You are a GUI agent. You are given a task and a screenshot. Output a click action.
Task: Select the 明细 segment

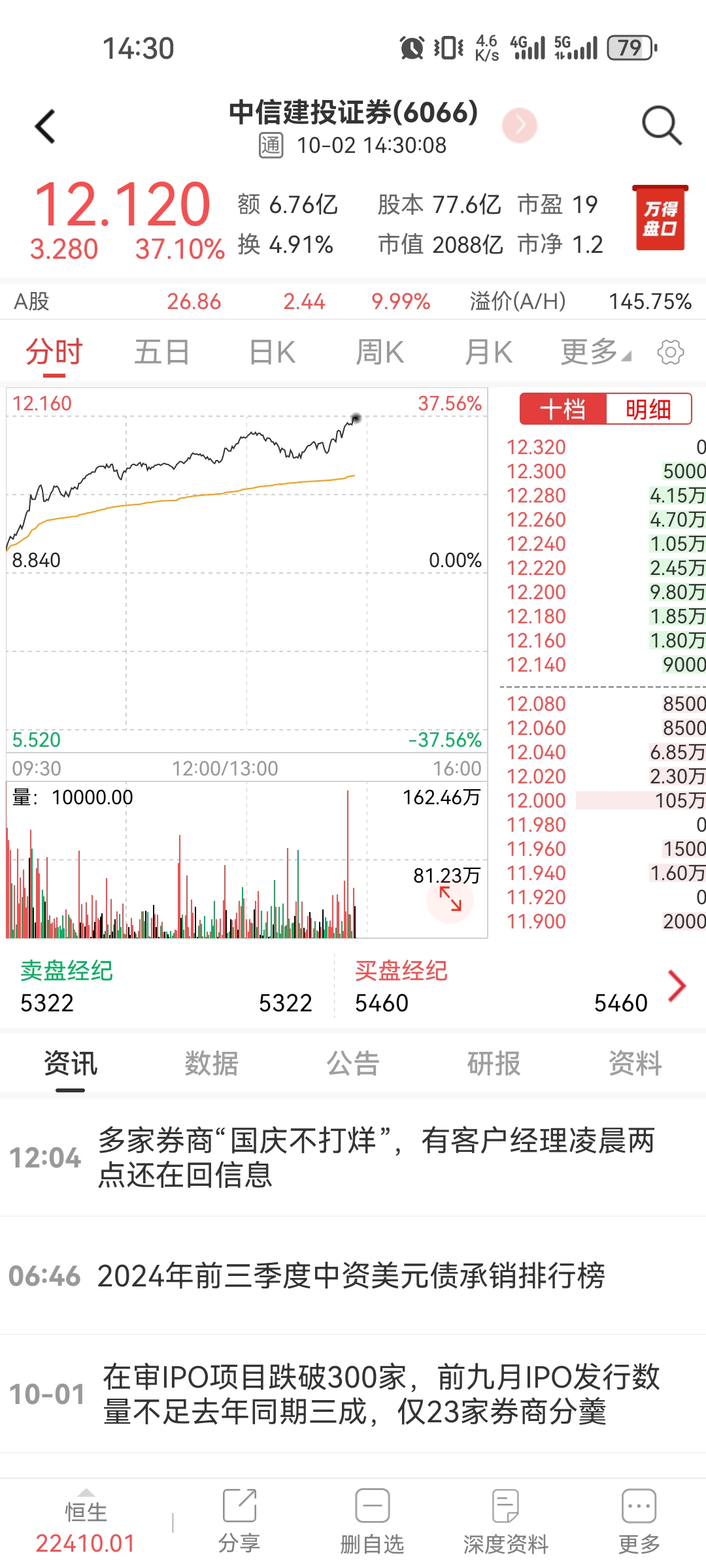click(648, 409)
